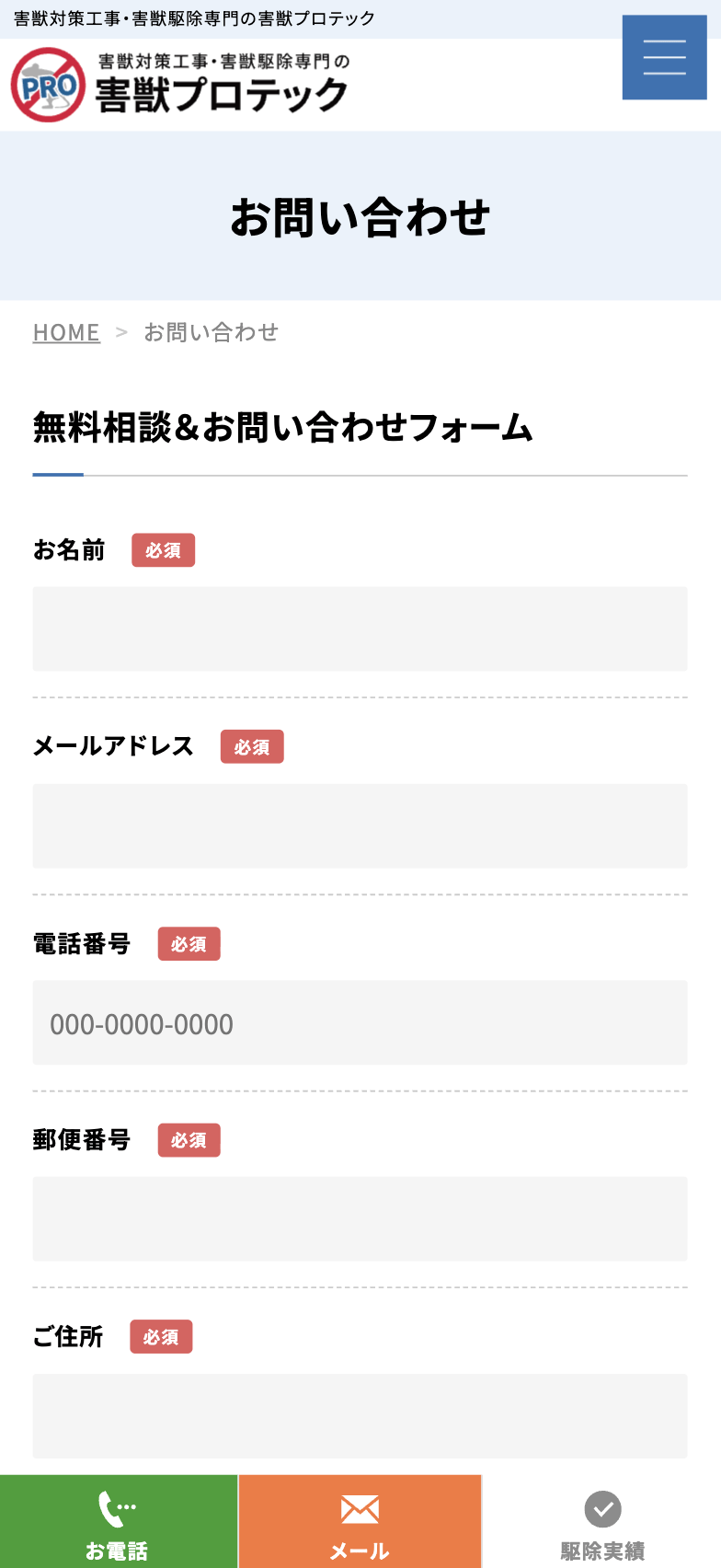Click the 必須 badge next to ご住所

point(161,1336)
